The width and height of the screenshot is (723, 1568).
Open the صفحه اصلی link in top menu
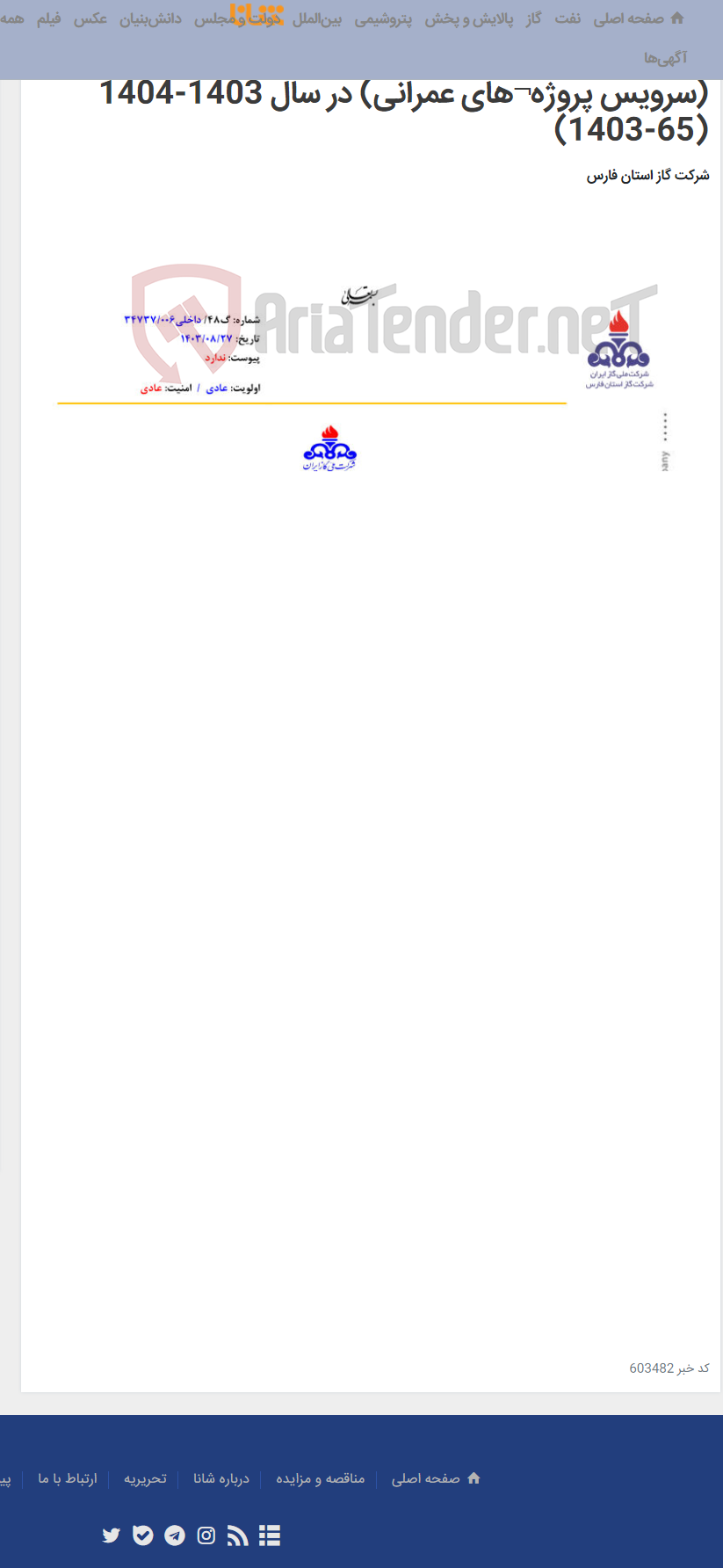[x=629, y=18]
